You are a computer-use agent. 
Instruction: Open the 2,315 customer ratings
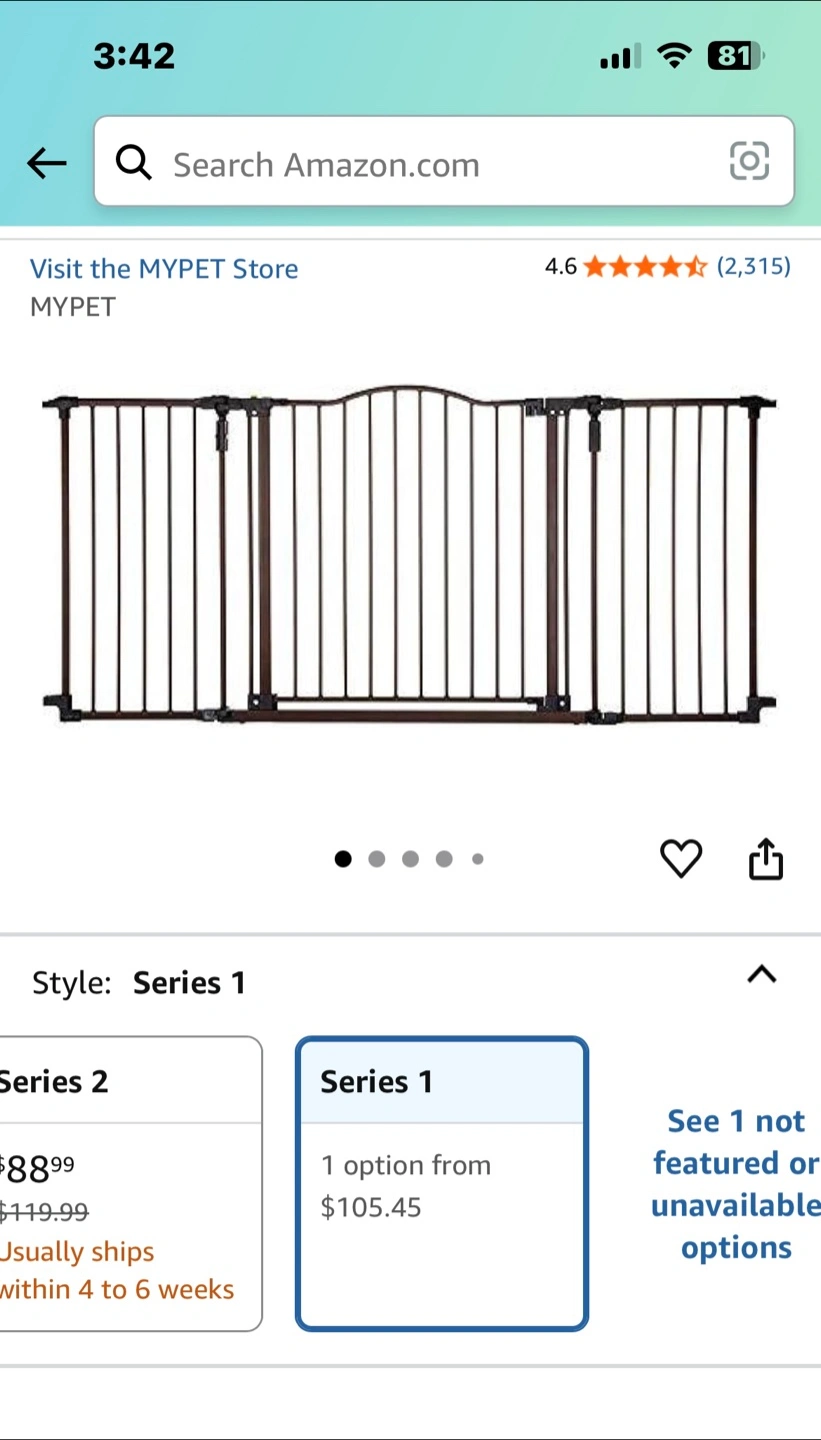754,266
